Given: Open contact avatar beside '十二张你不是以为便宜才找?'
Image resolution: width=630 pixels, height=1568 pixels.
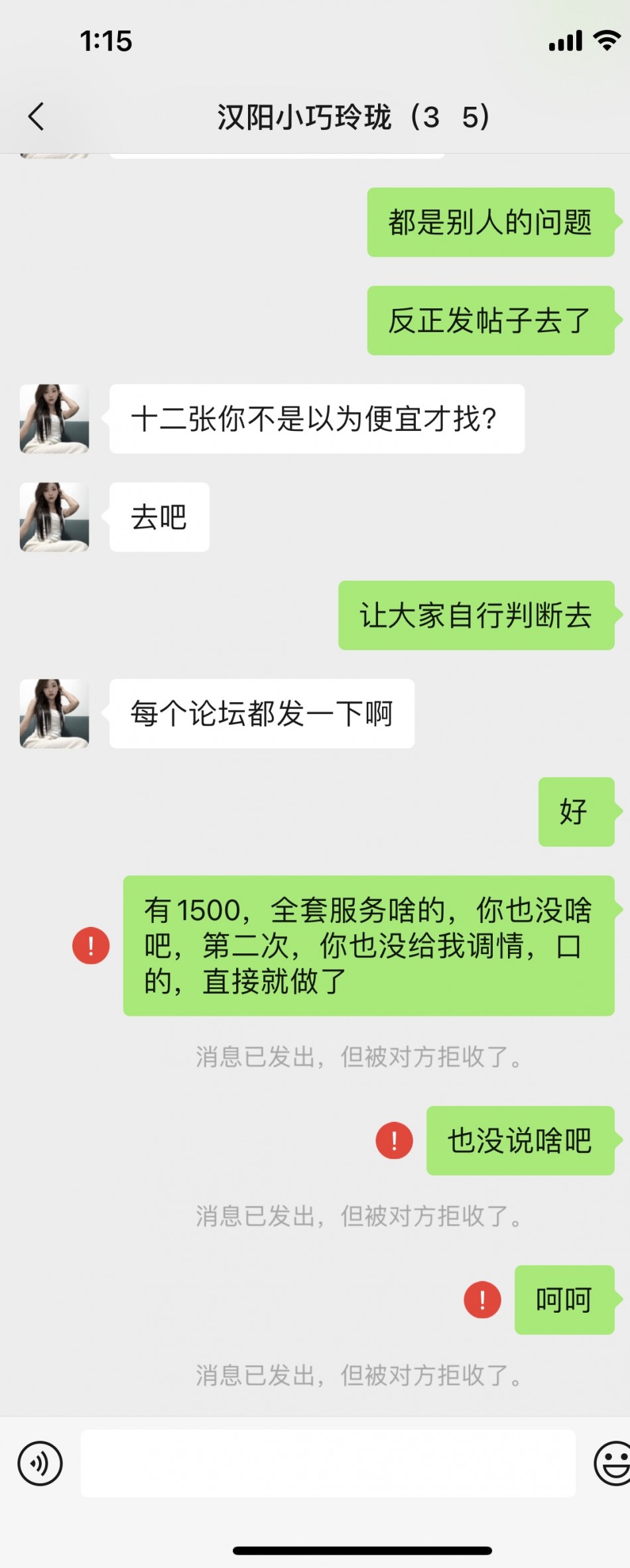Looking at the screenshot, I should coord(54,419).
